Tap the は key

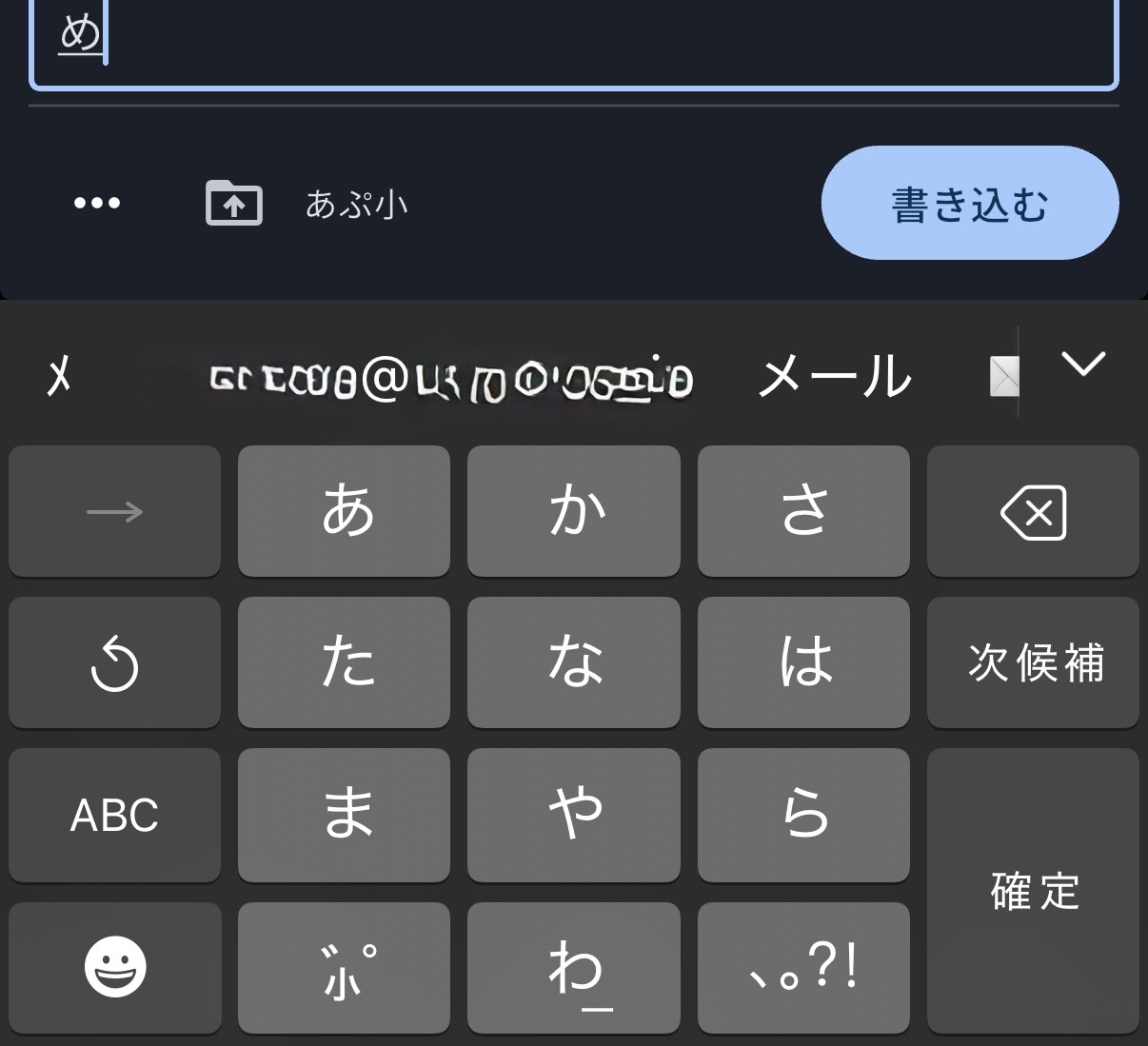point(803,662)
